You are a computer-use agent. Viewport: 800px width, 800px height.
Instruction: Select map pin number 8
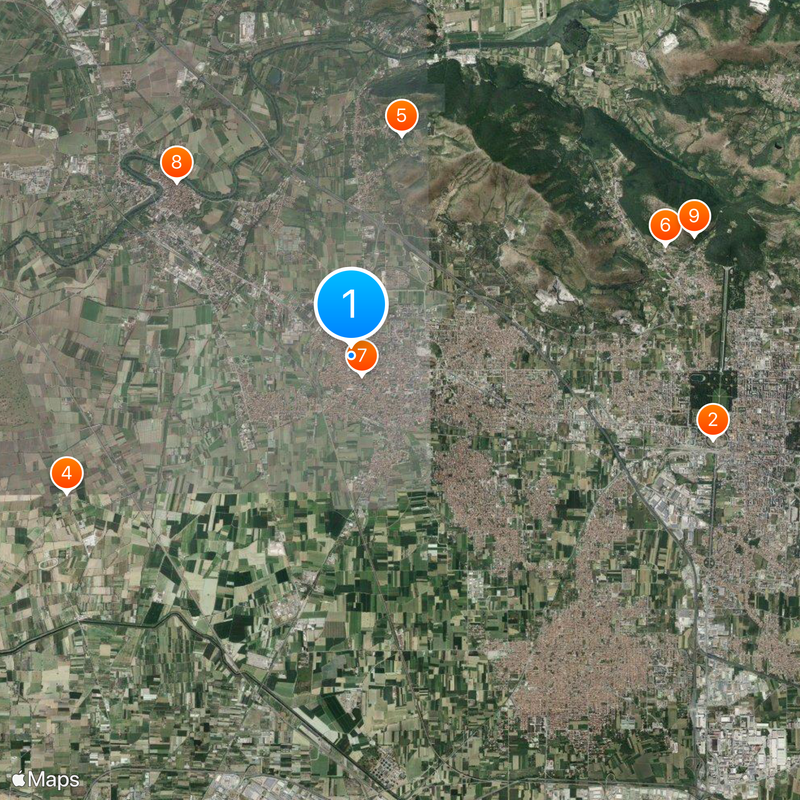pos(176,162)
